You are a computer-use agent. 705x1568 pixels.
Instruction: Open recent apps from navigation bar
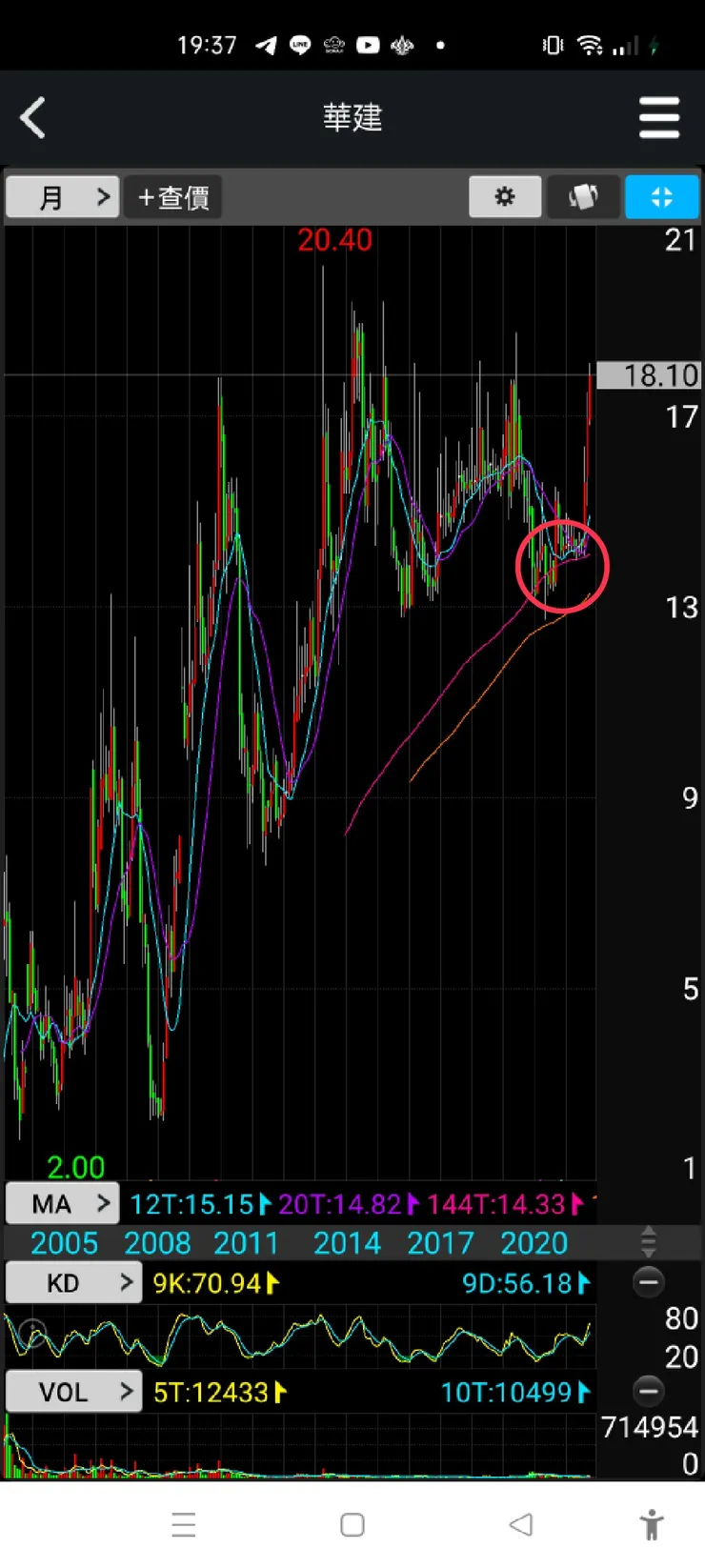pyautogui.click(x=184, y=1524)
